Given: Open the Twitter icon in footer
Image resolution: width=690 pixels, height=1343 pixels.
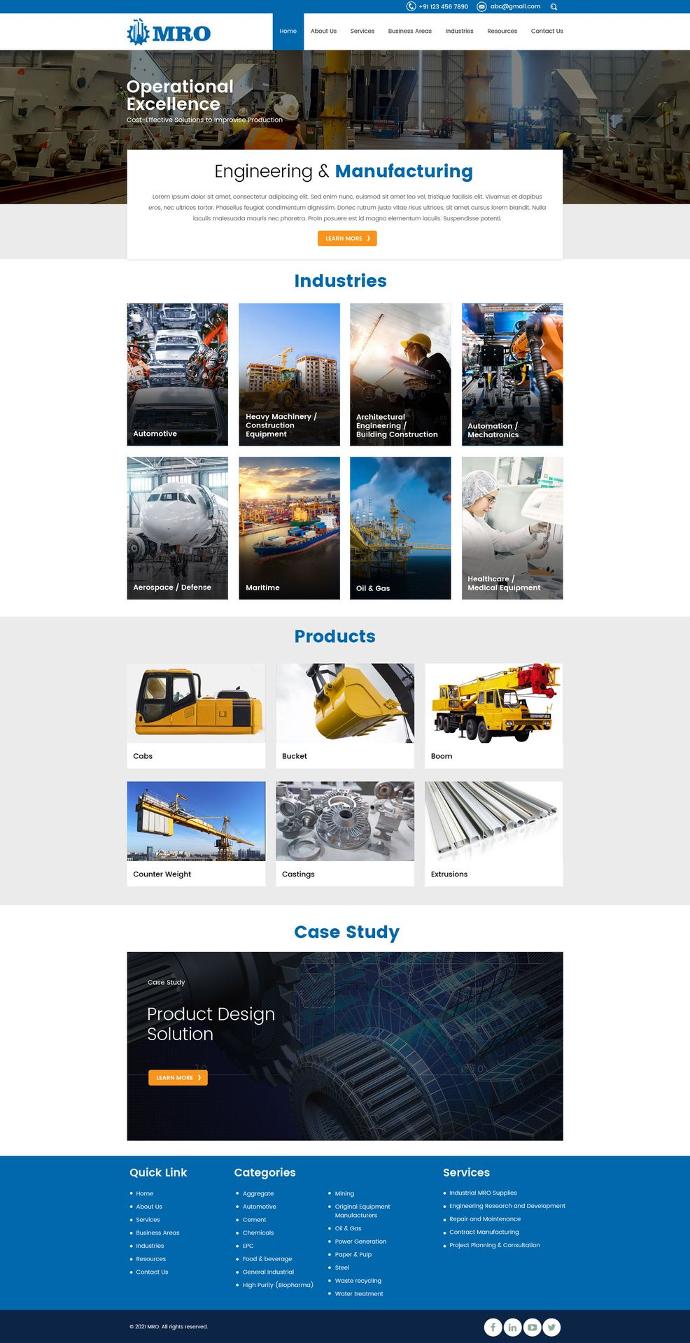Looking at the screenshot, I should tap(551, 1327).
